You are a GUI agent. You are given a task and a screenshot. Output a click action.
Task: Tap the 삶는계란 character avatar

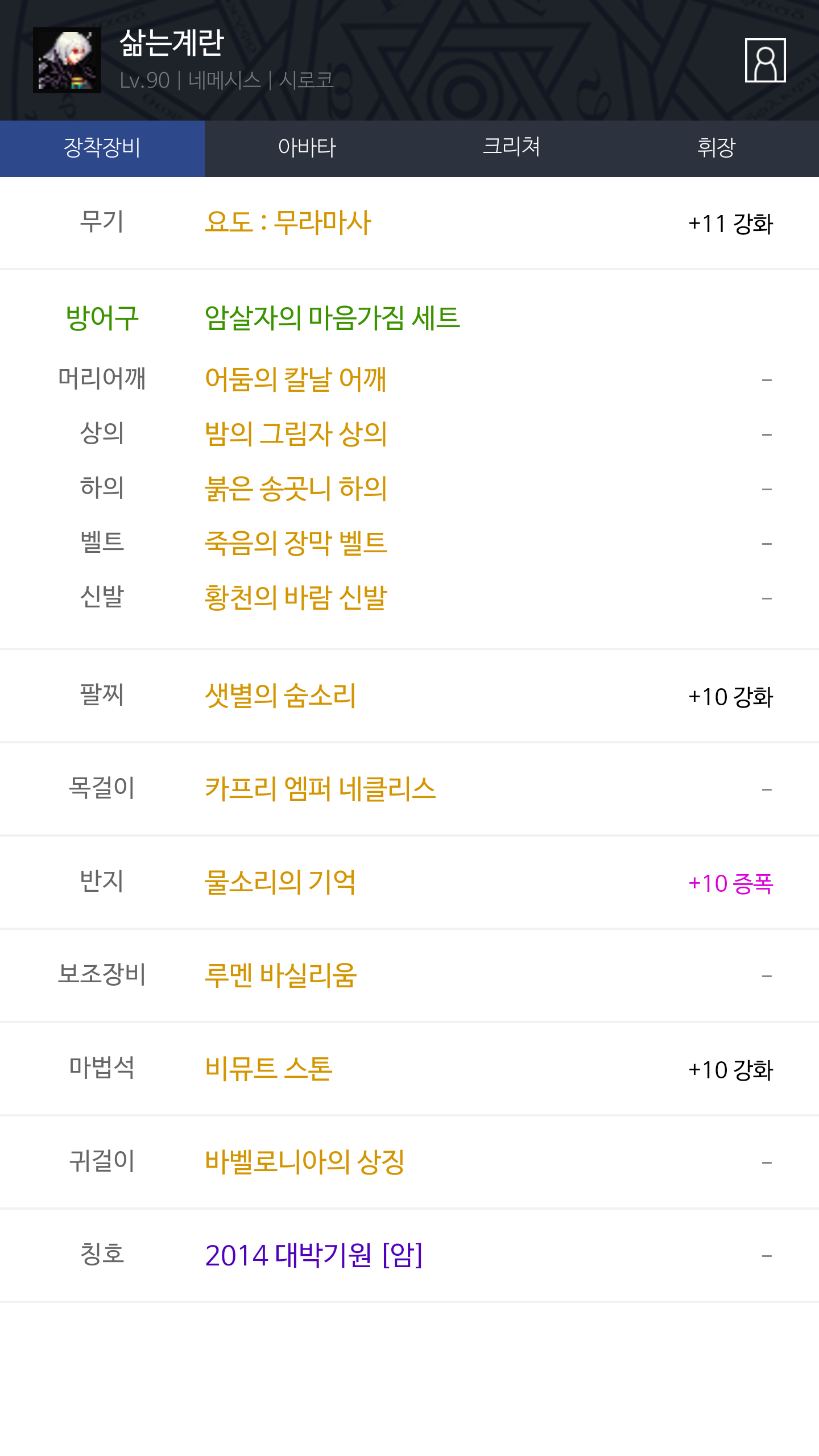point(67,60)
